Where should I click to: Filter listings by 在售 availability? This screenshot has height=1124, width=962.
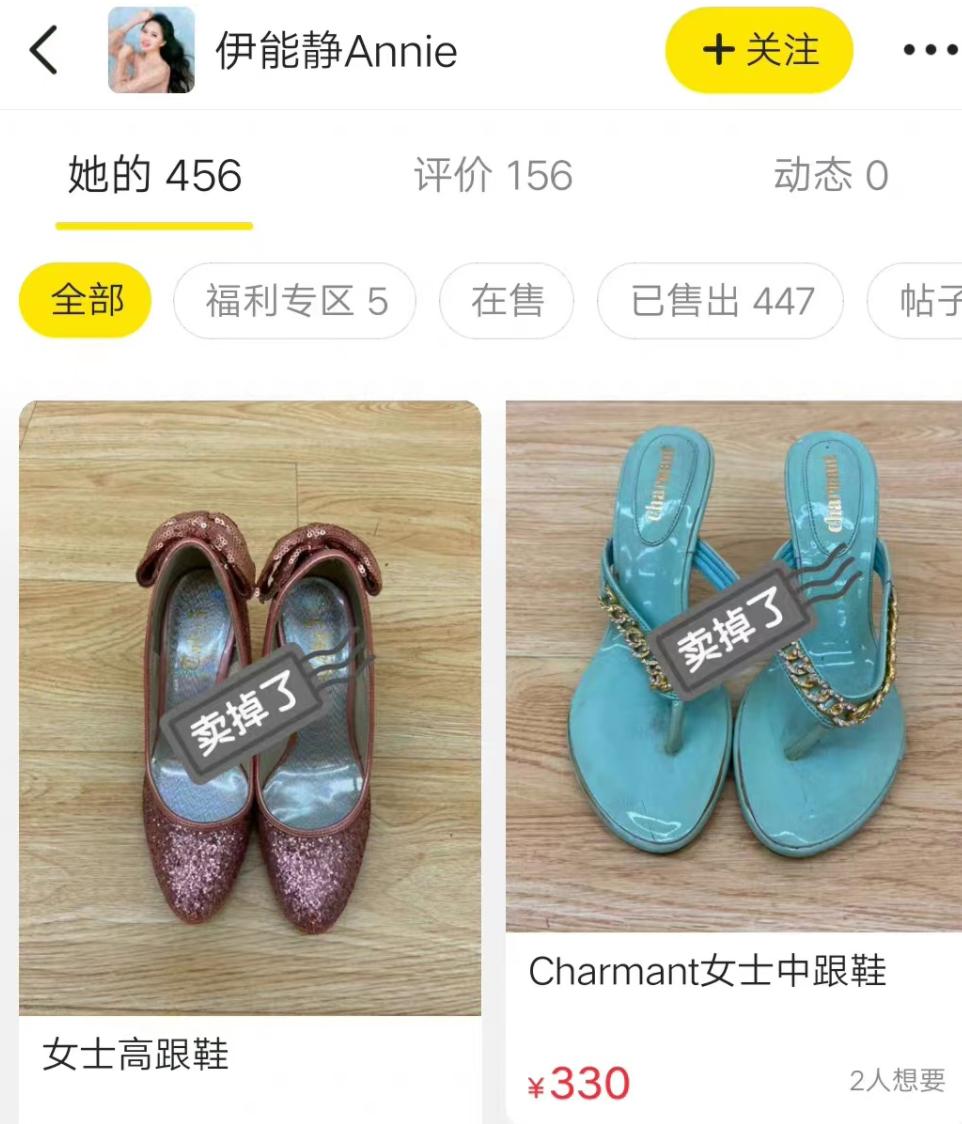point(506,298)
